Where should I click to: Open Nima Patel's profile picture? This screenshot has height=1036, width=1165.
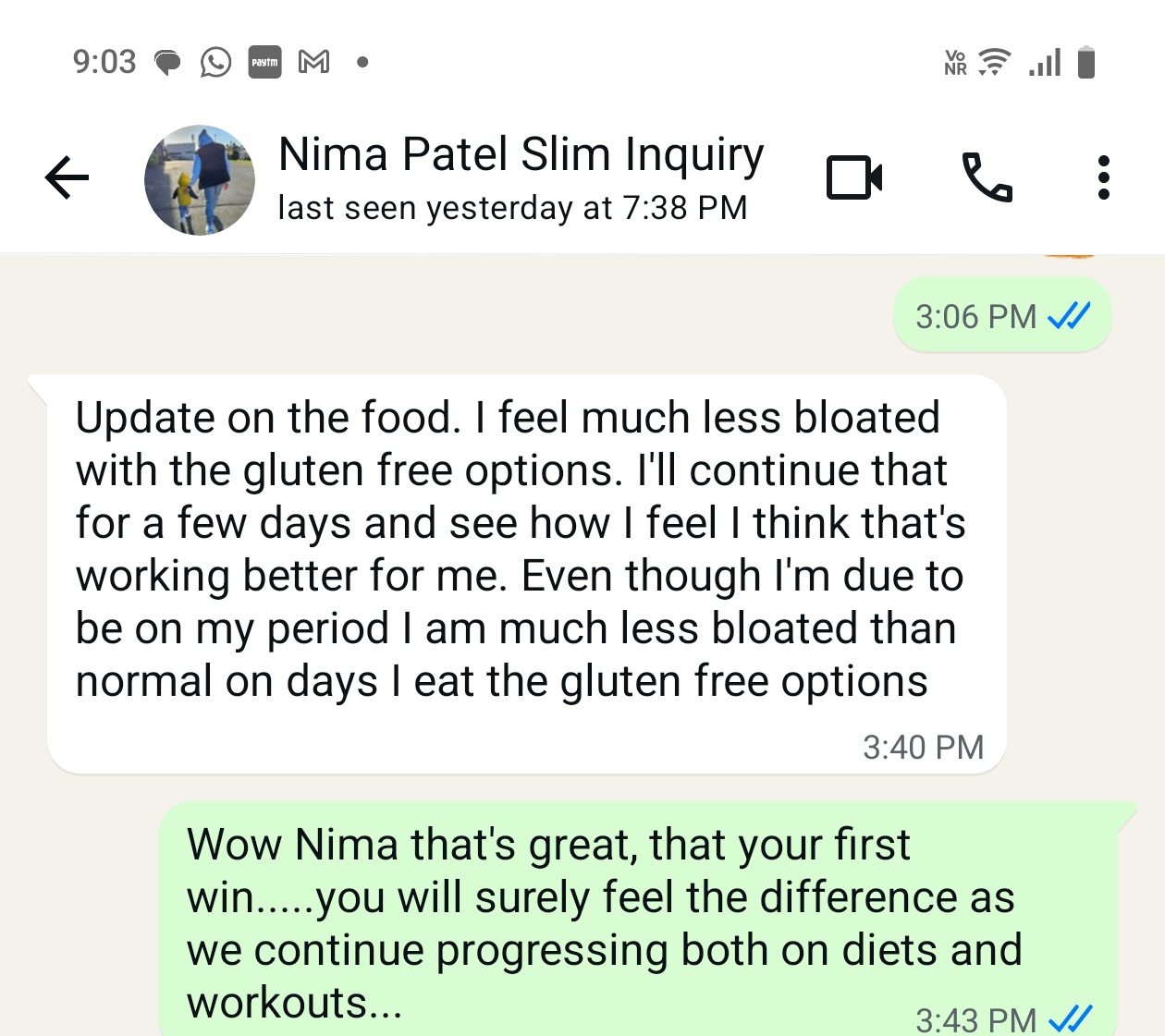(x=200, y=179)
